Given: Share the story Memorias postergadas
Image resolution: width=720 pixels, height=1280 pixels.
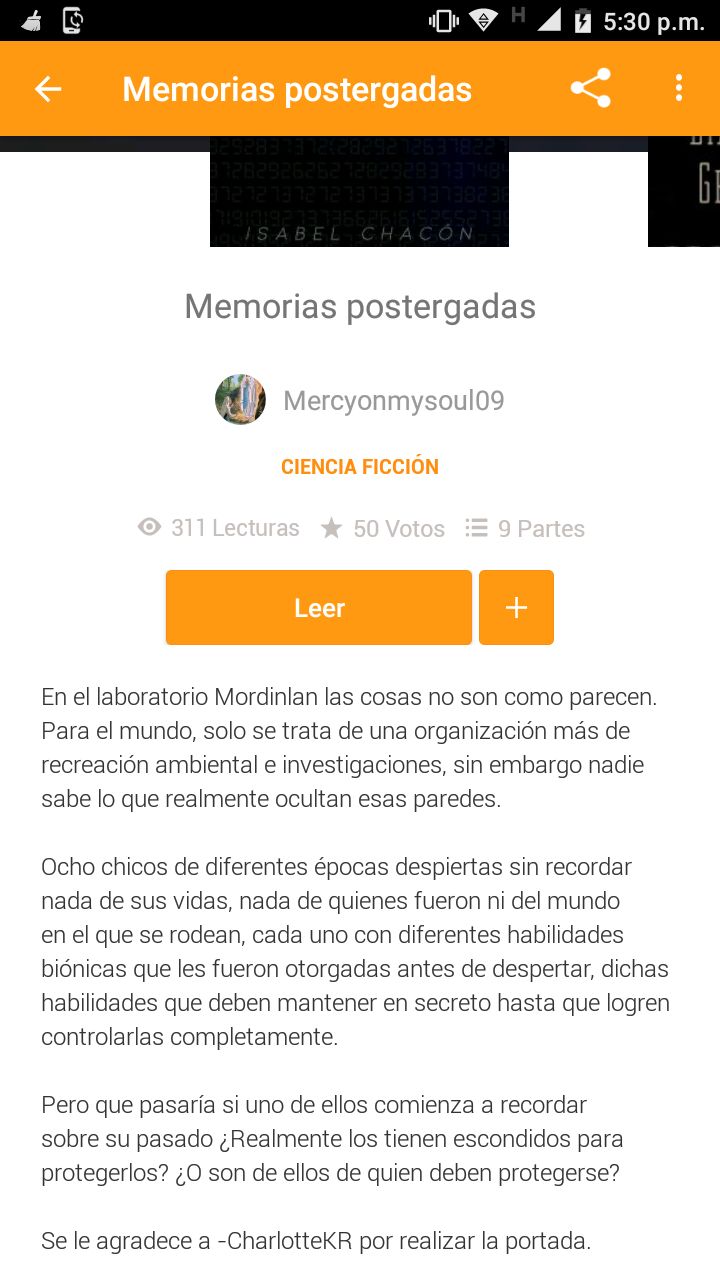Looking at the screenshot, I should (x=590, y=89).
